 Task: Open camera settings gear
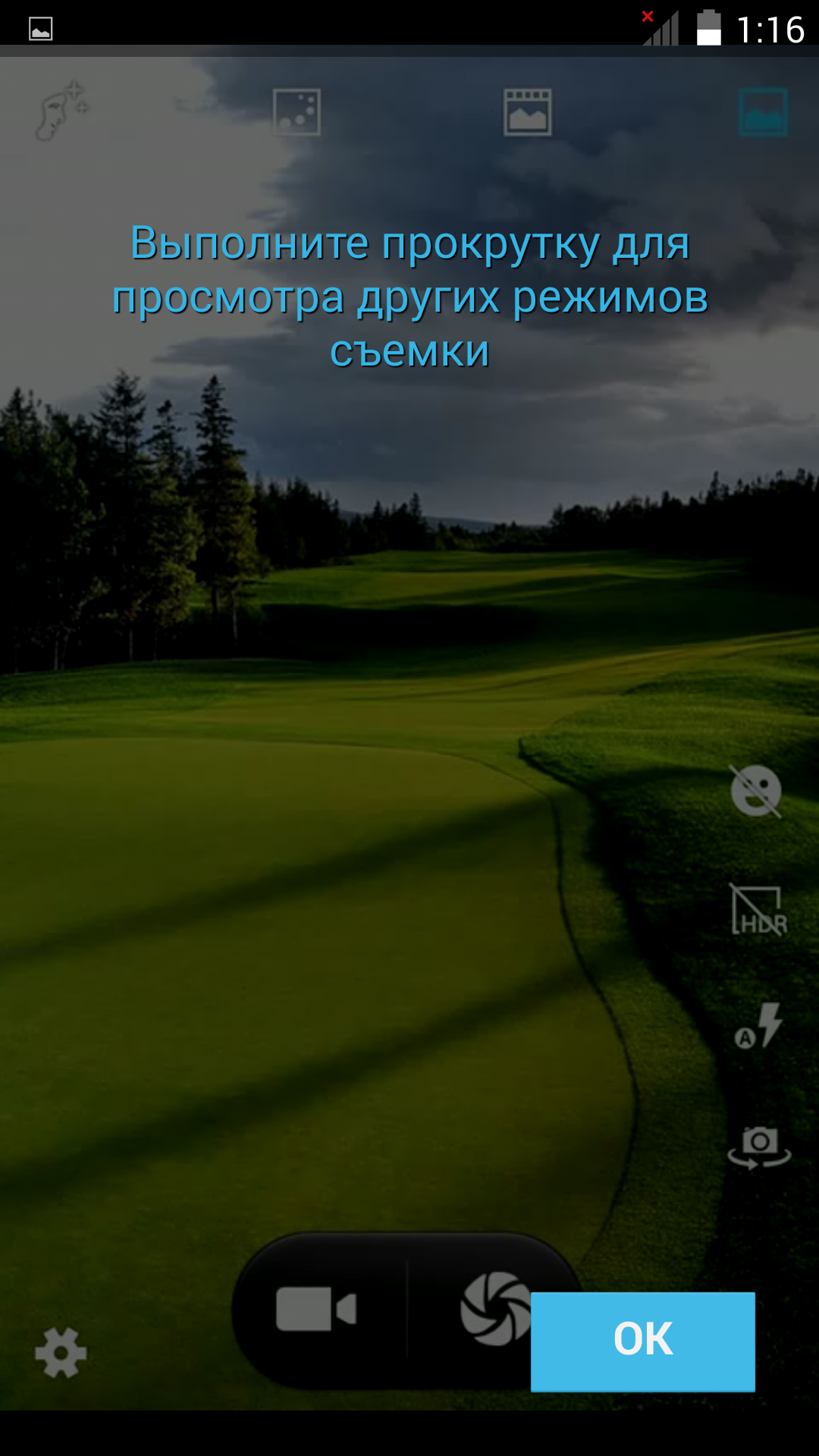[x=61, y=1352]
